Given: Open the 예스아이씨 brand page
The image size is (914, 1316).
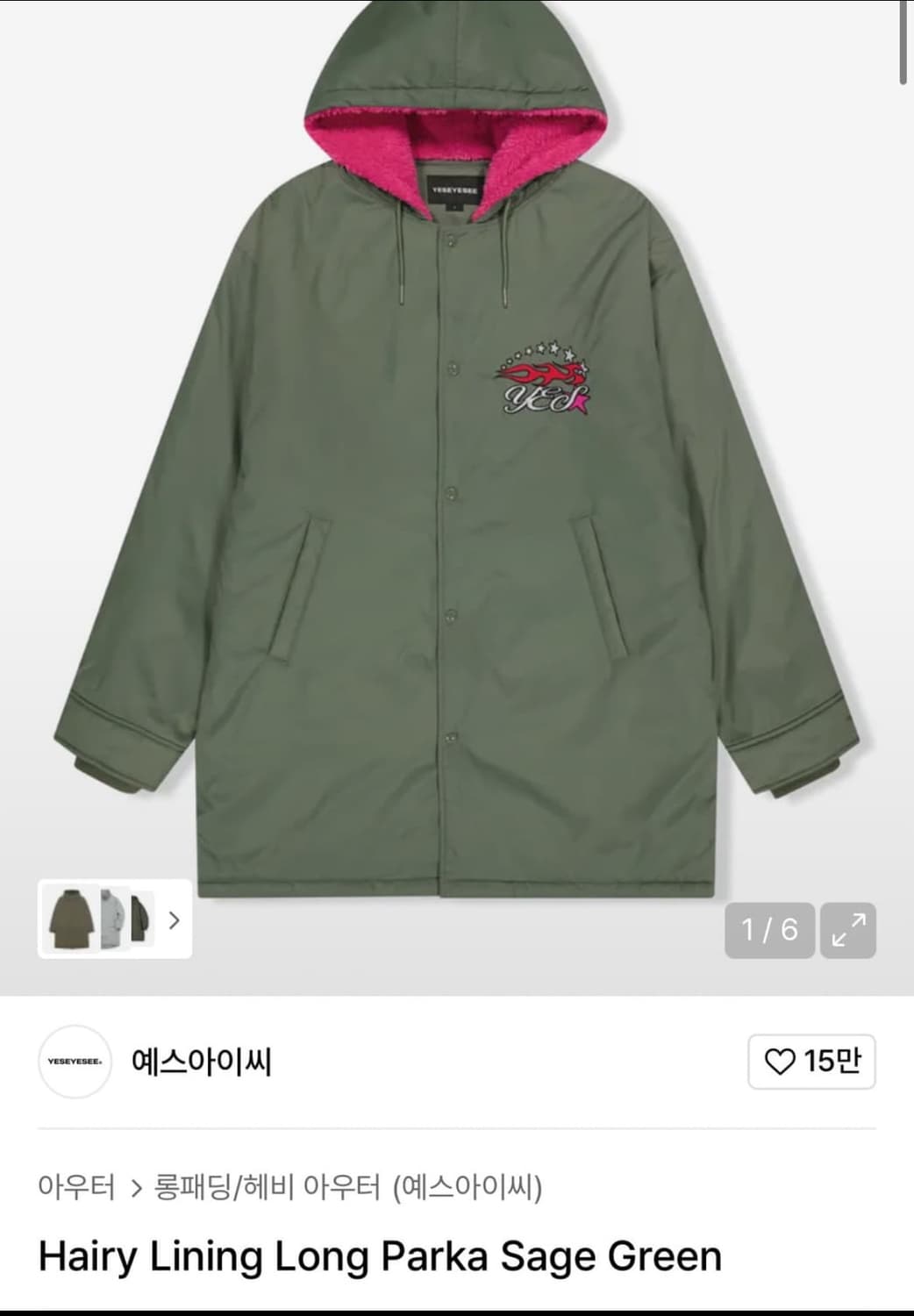Looking at the screenshot, I should pyautogui.click(x=201, y=1062).
